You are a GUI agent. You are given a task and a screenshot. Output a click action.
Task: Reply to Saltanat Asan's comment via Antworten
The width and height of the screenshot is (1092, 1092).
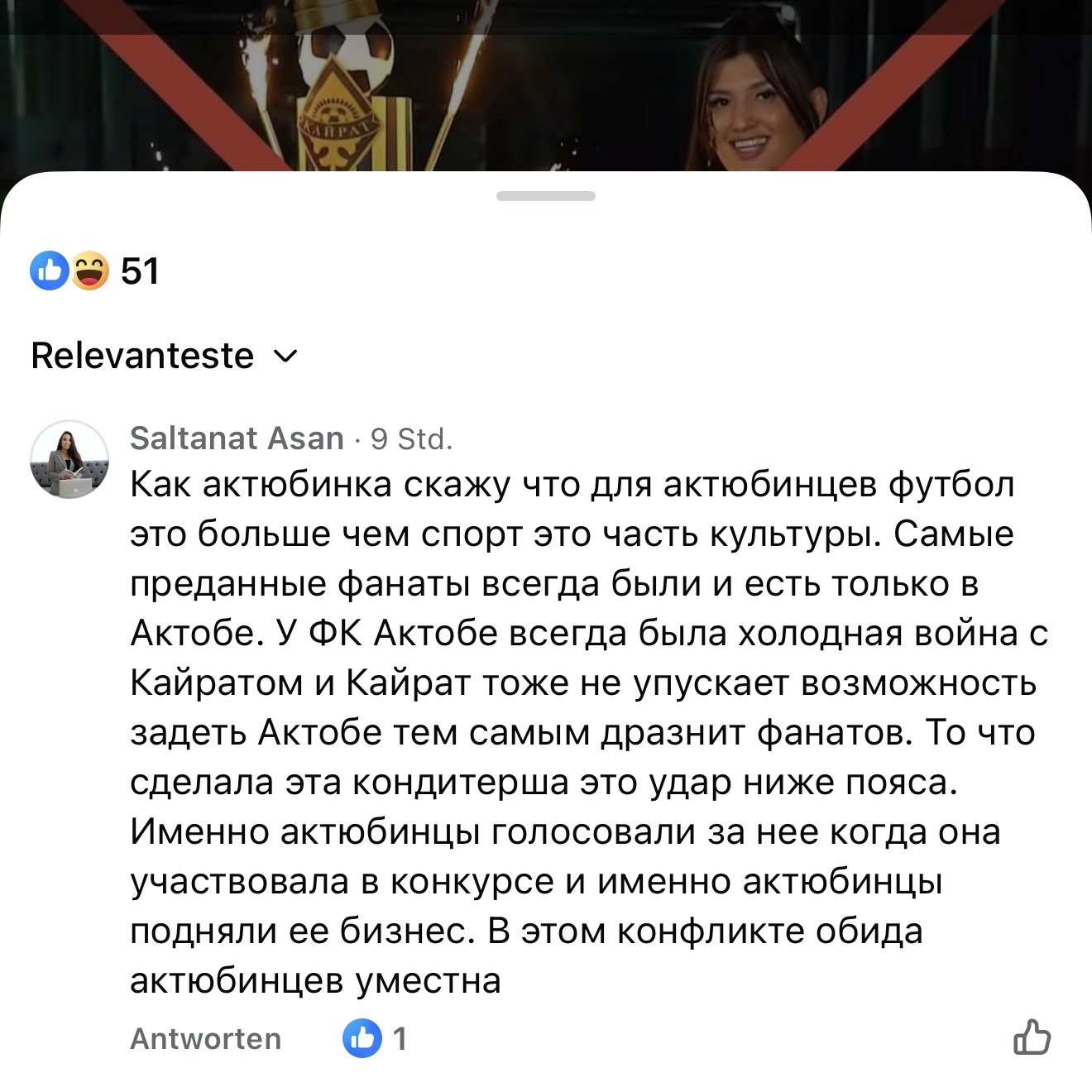(205, 1038)
